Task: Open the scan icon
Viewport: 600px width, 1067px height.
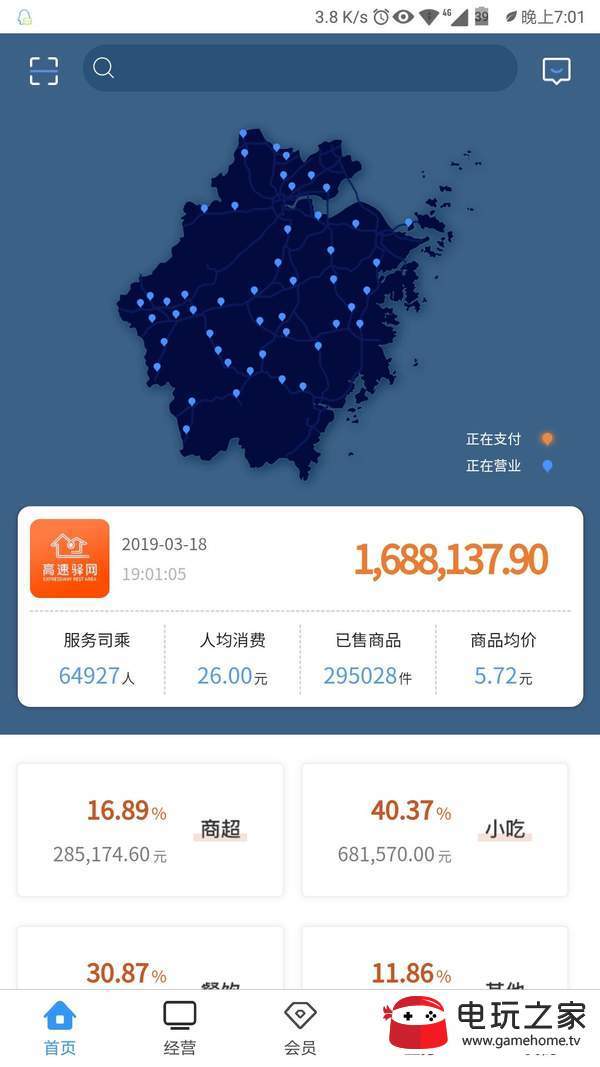Action: 43,70
